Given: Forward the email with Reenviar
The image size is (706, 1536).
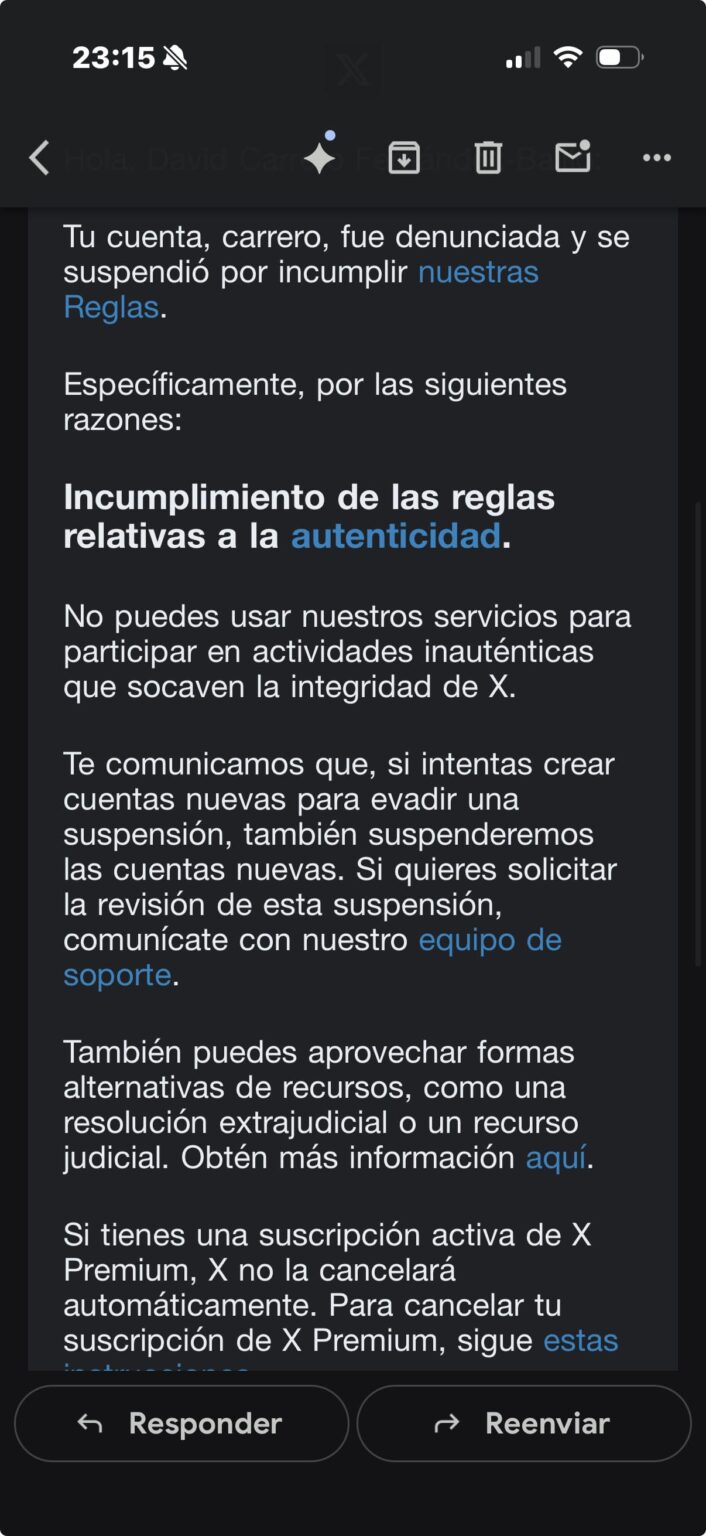Looking at the screenshot, I should (523, 1423).
